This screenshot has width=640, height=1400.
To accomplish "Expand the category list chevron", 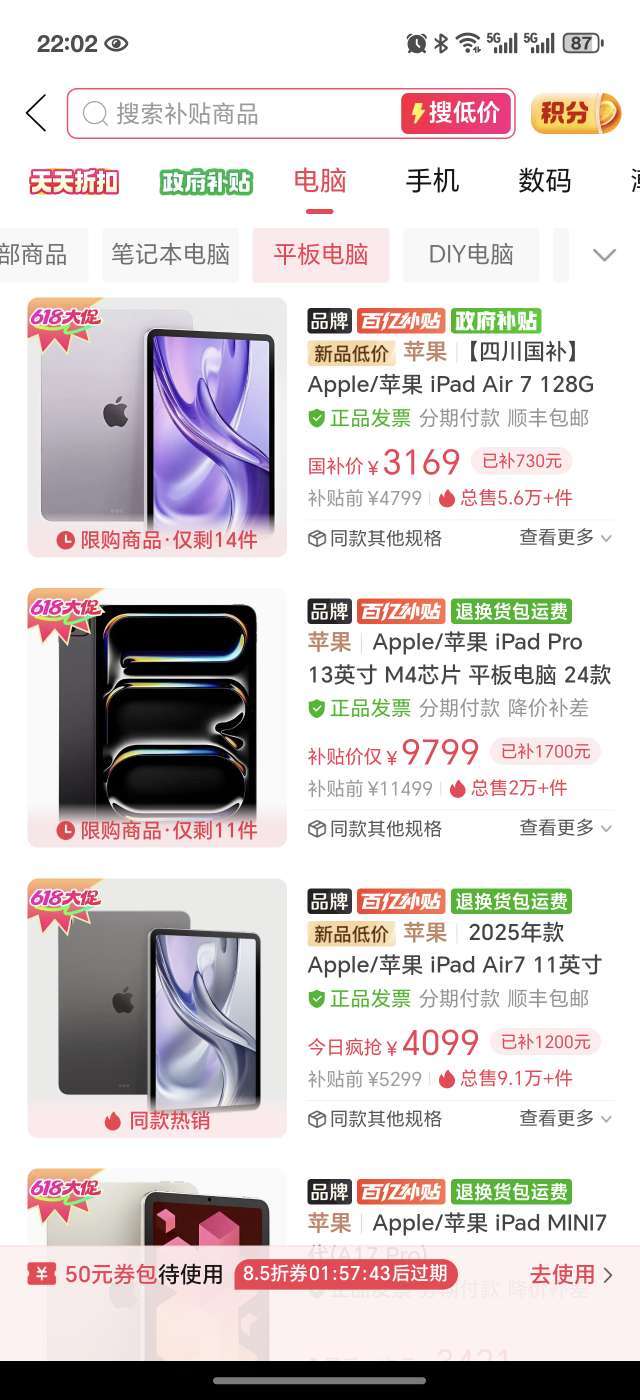I will [604, 255].
